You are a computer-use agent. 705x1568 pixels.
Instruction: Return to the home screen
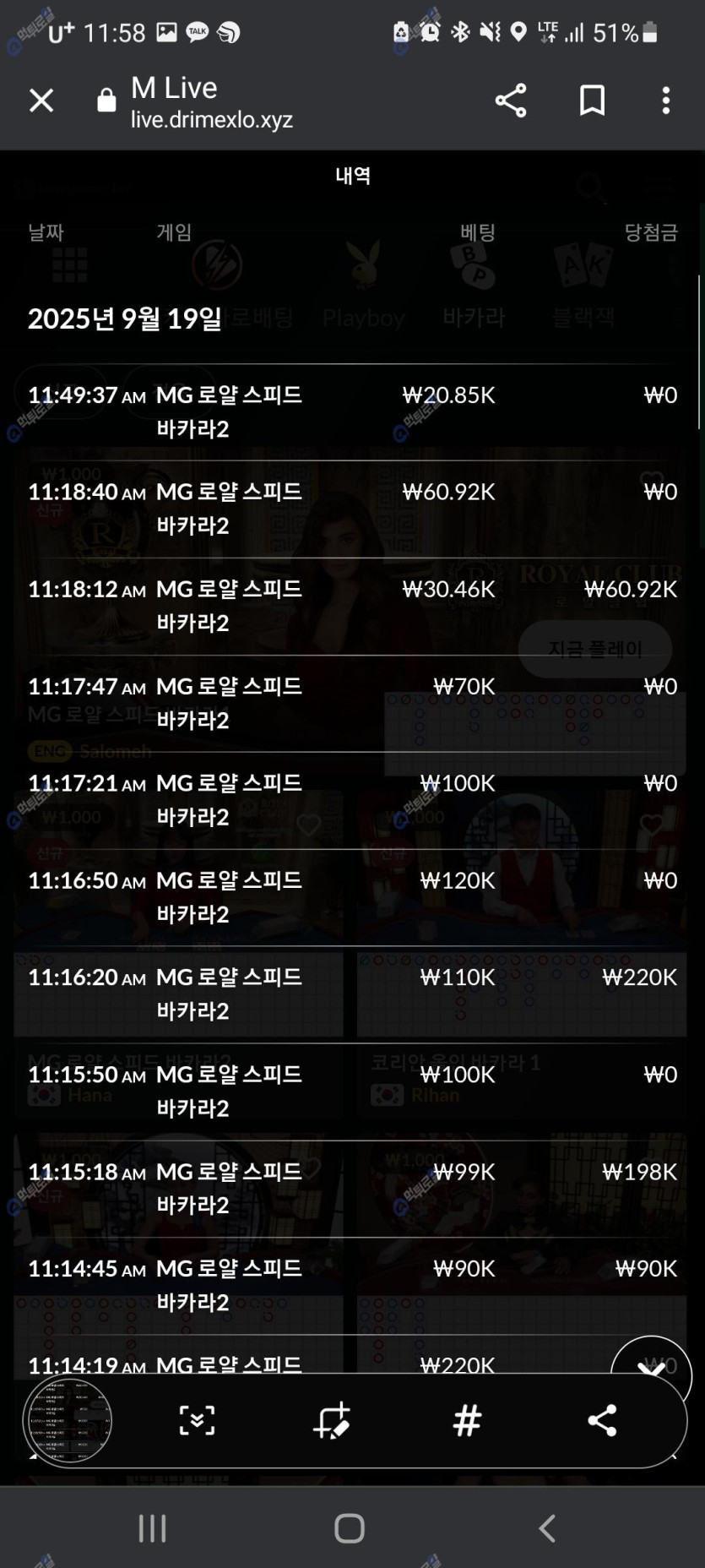(x=350, y=1527)
